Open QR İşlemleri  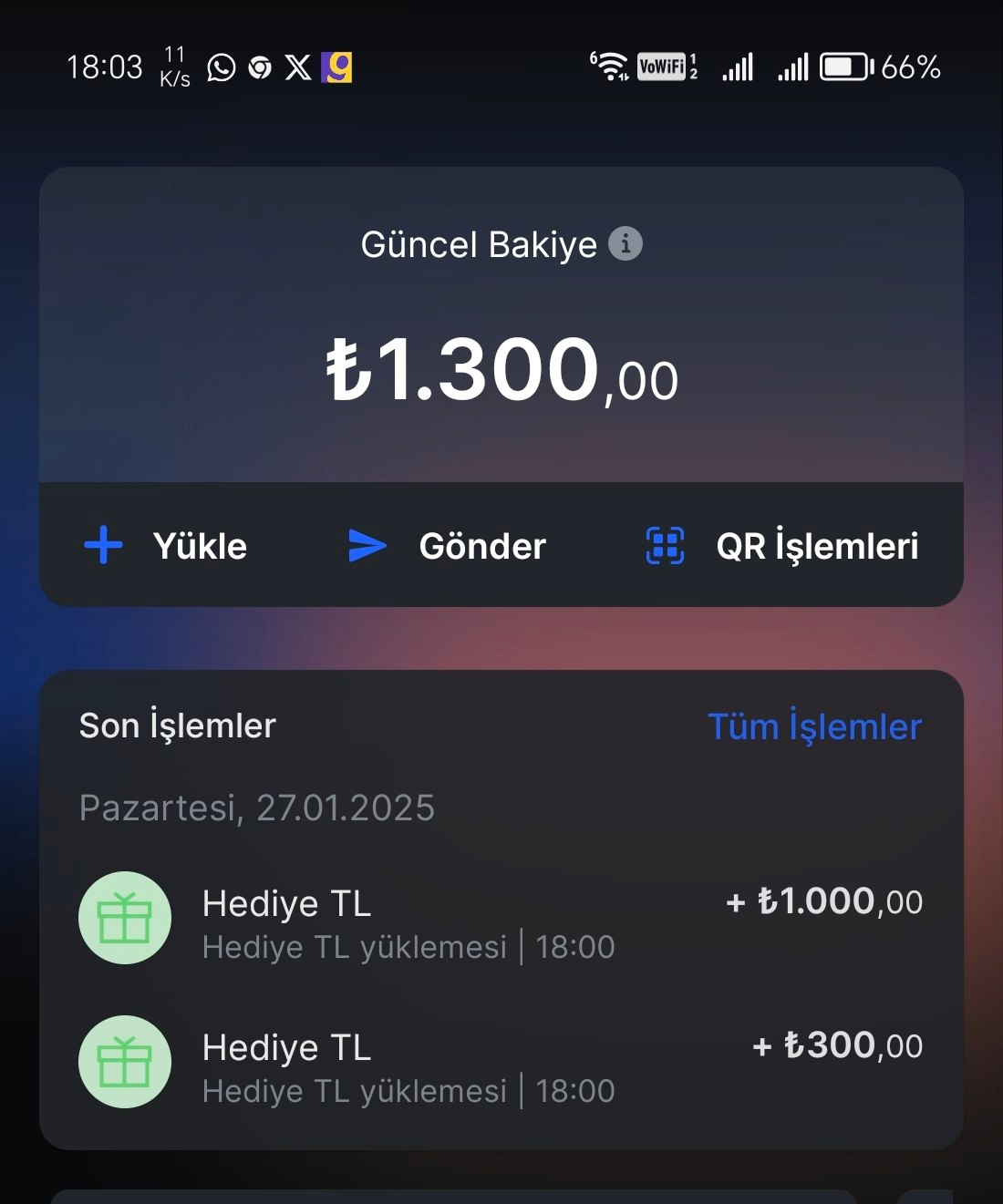coord(782,546)
